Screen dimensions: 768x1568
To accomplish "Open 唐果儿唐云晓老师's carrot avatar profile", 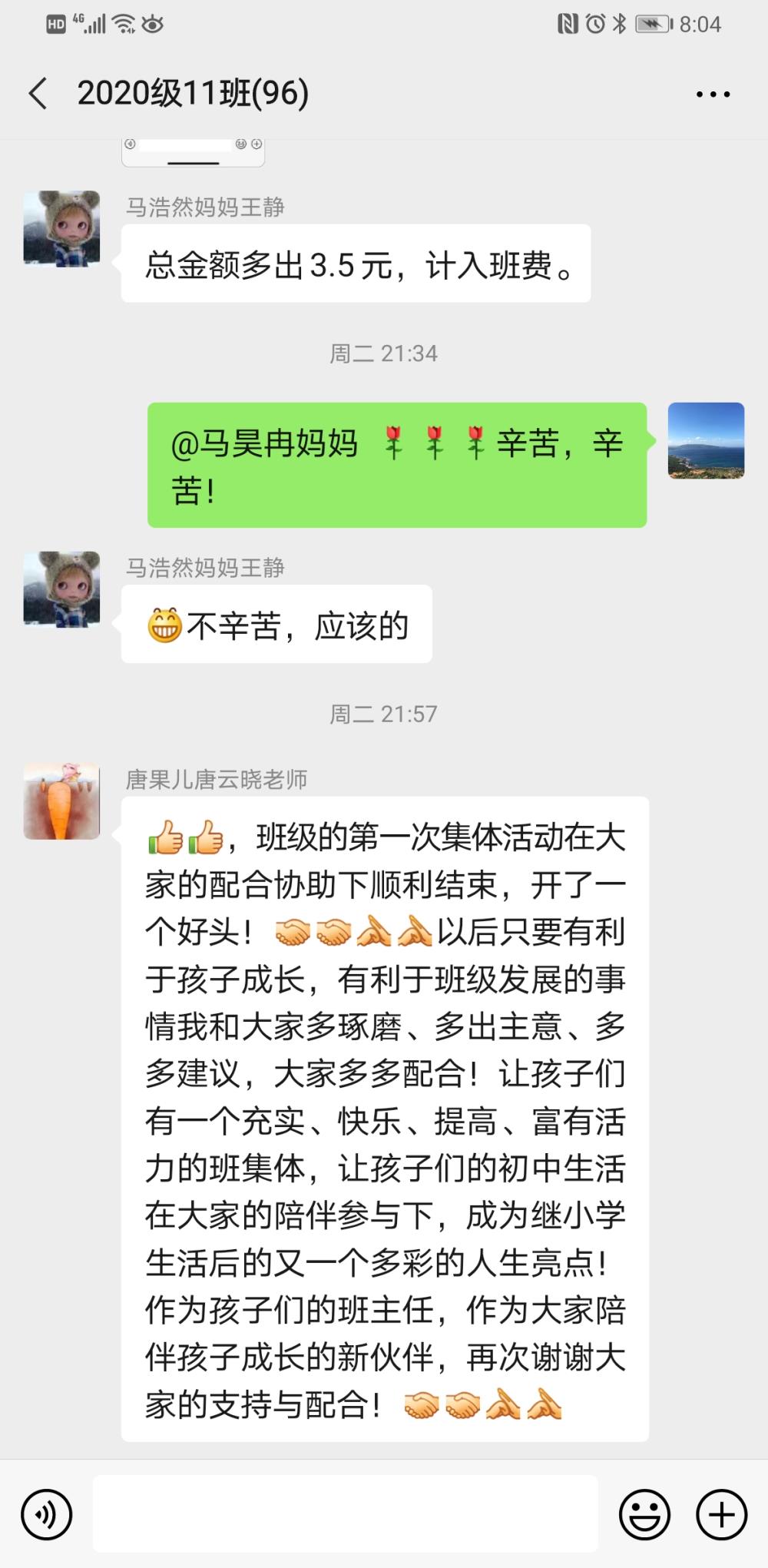I will click(61, 801).
